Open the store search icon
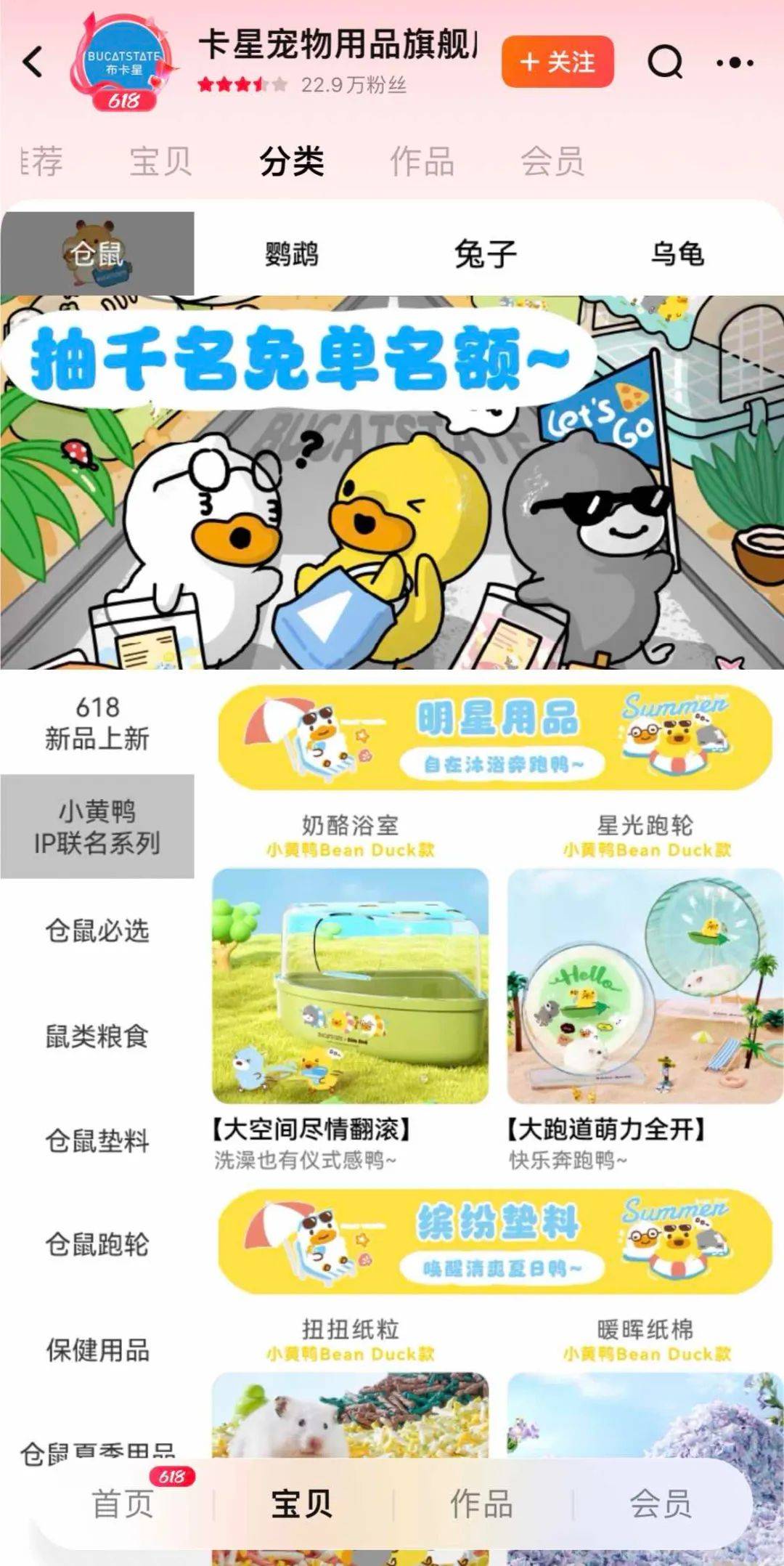This screenshot has width=784, height=1566. pos(664,62)
